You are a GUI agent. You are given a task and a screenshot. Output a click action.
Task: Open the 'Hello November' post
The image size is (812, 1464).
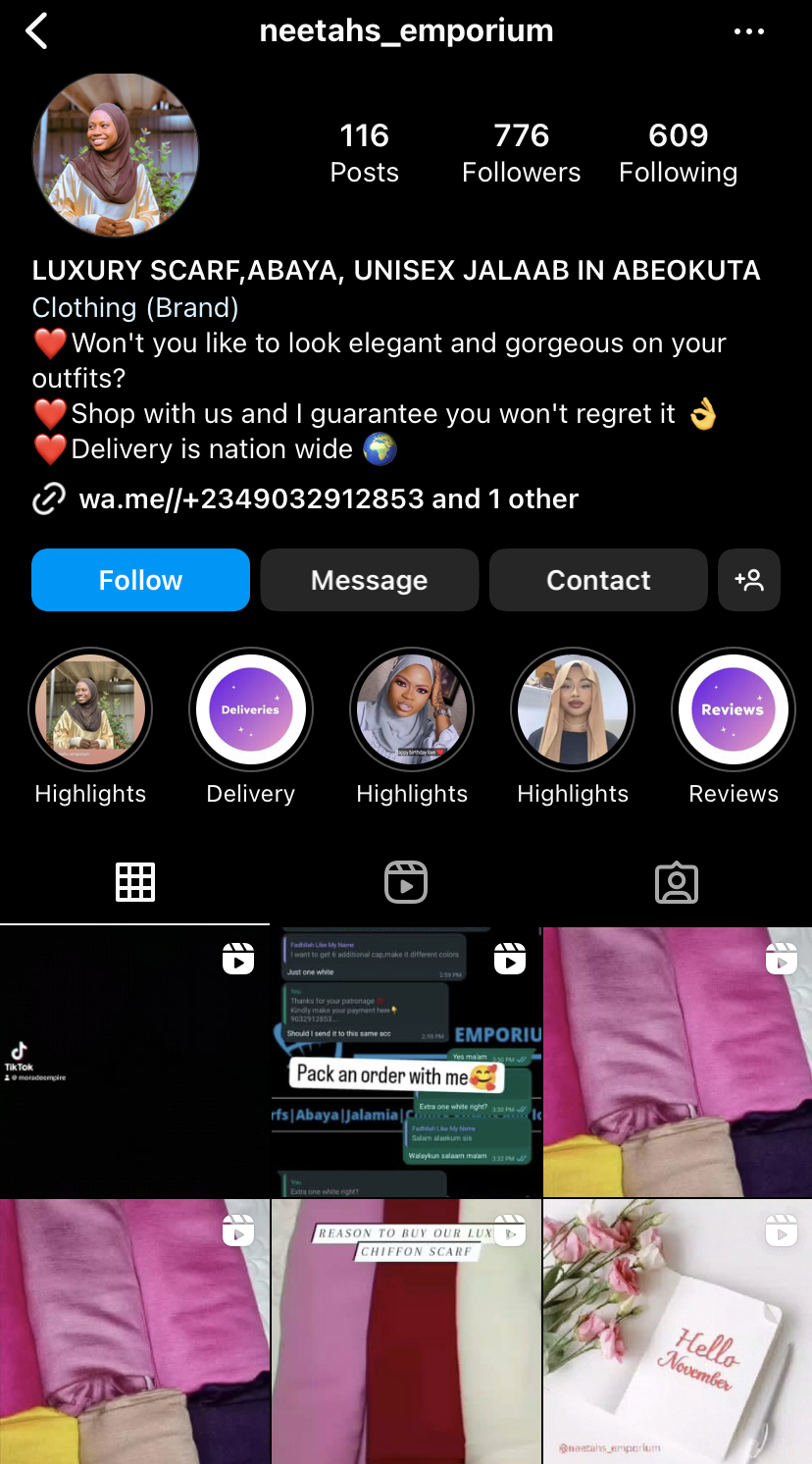(x=677, y=1332)
